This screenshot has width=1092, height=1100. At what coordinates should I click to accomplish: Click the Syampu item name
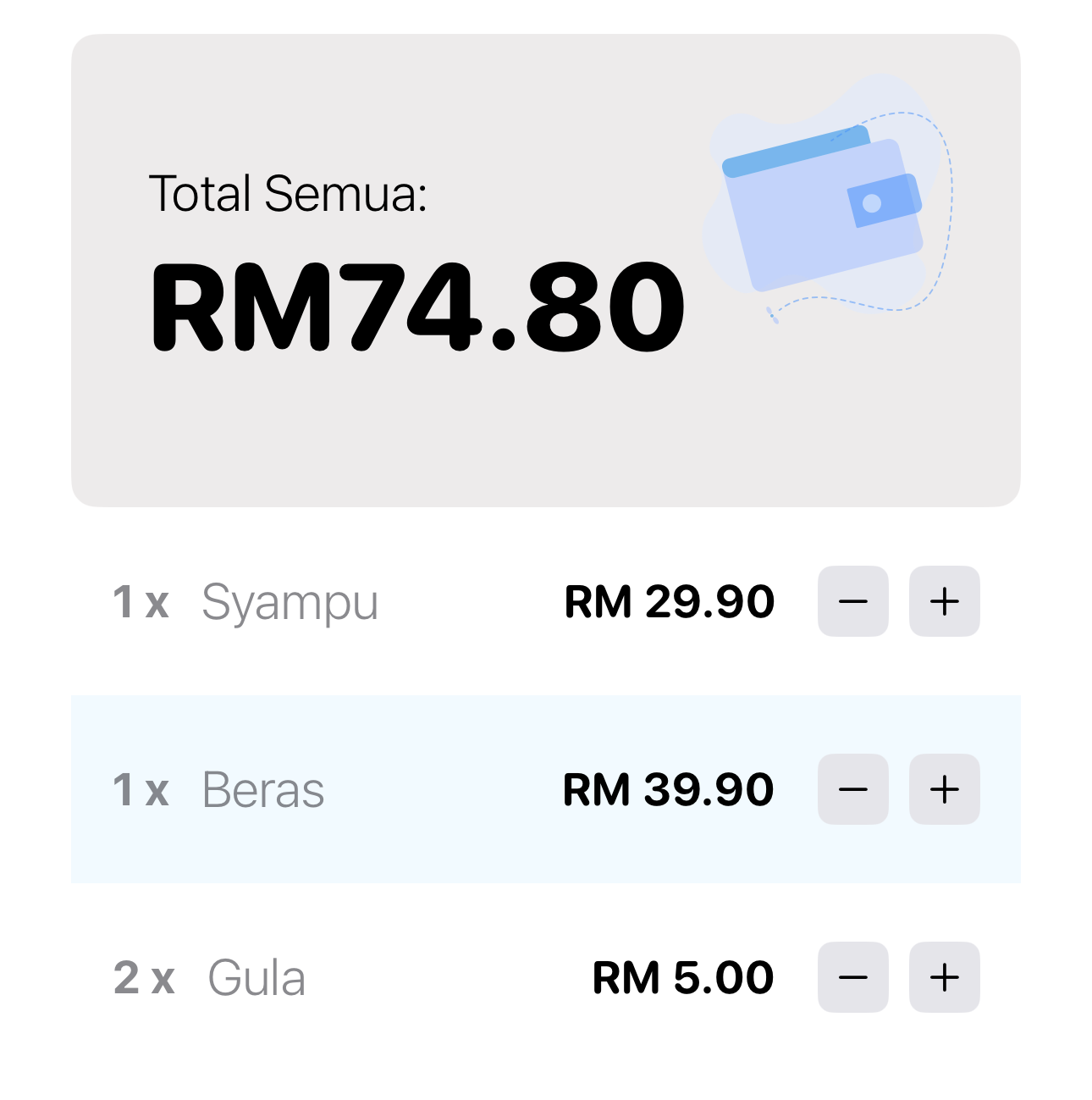pyautogui.click(x=290, y=601)
